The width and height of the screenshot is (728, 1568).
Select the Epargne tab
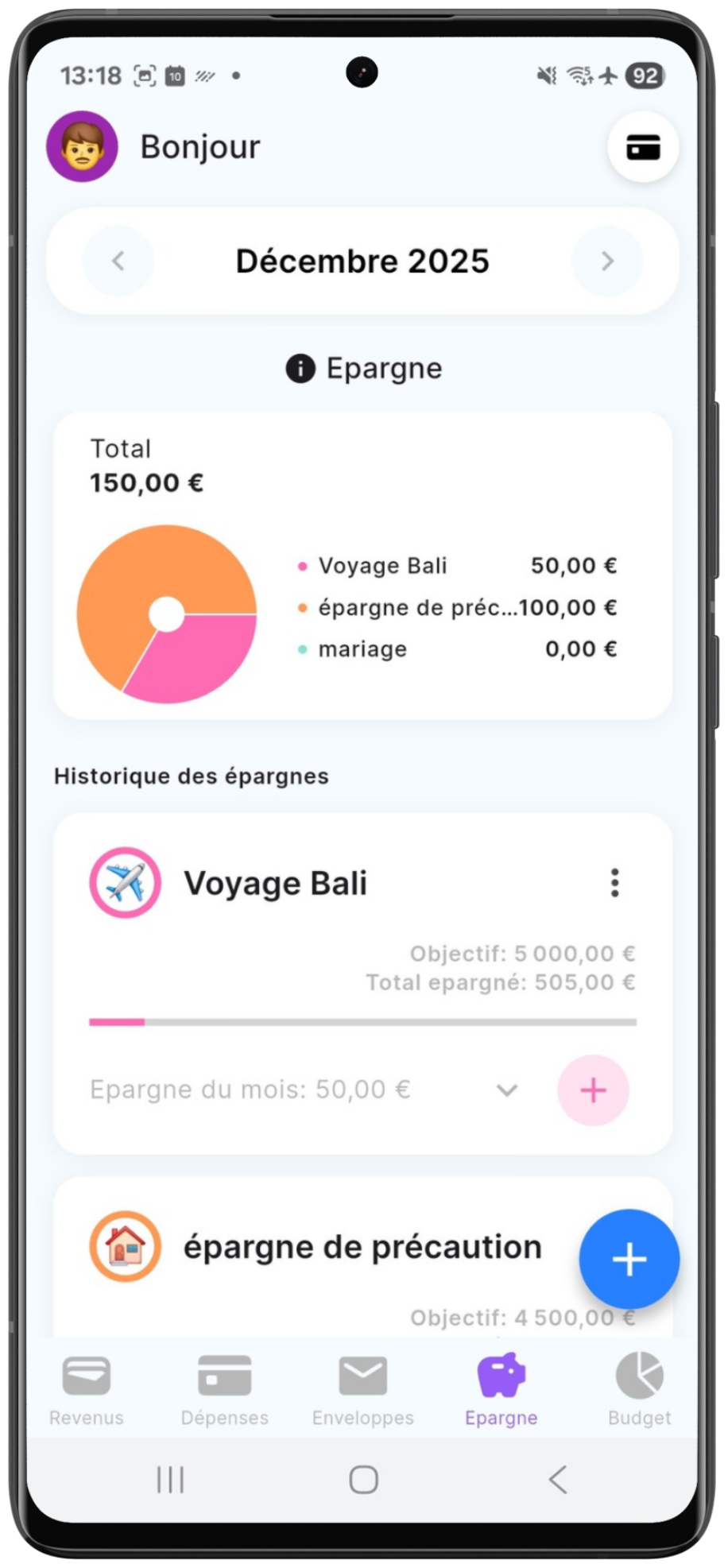[501, 1388]
